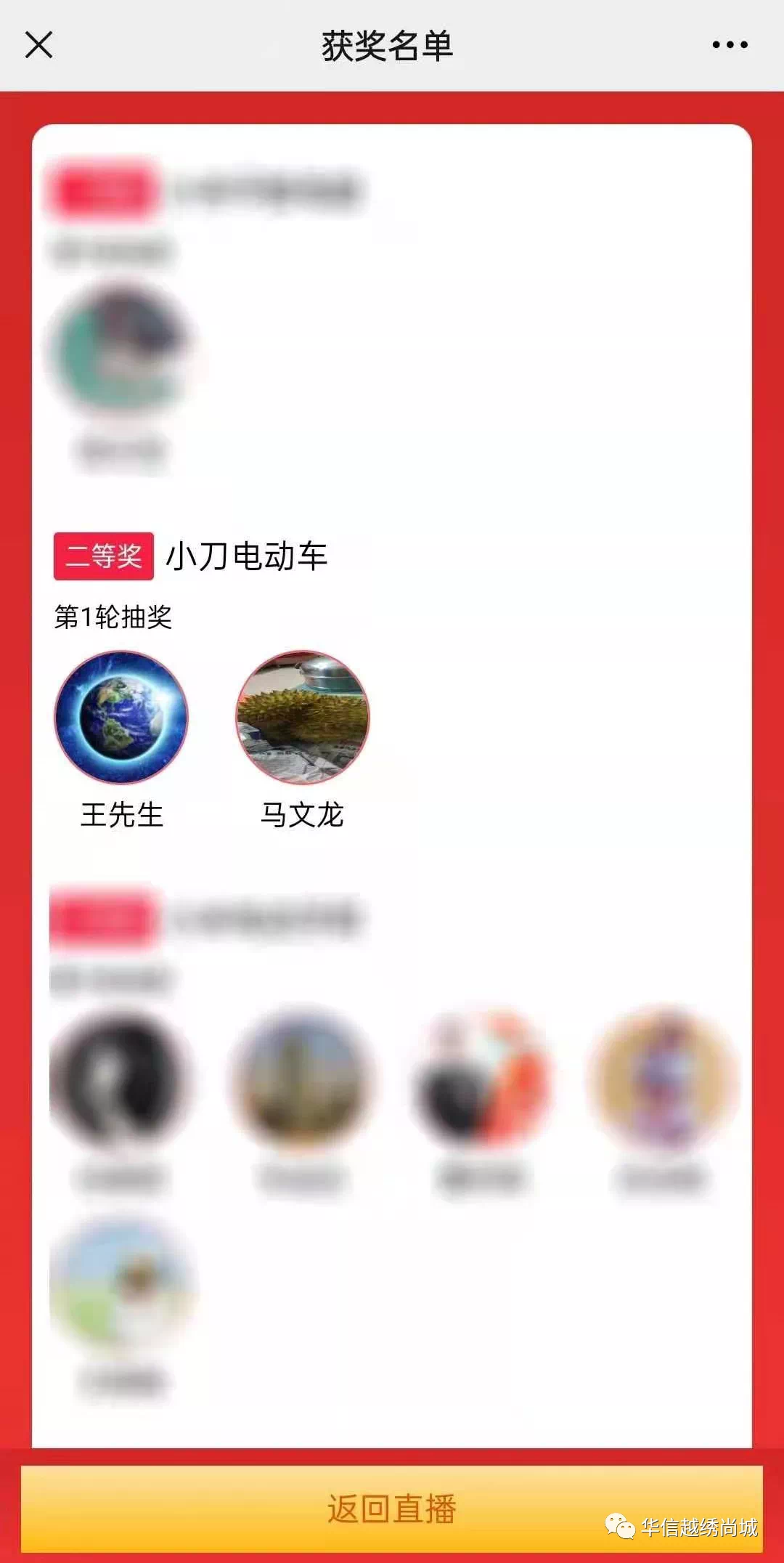Open 马文龙's durian avatar

[x=303, y=717]
